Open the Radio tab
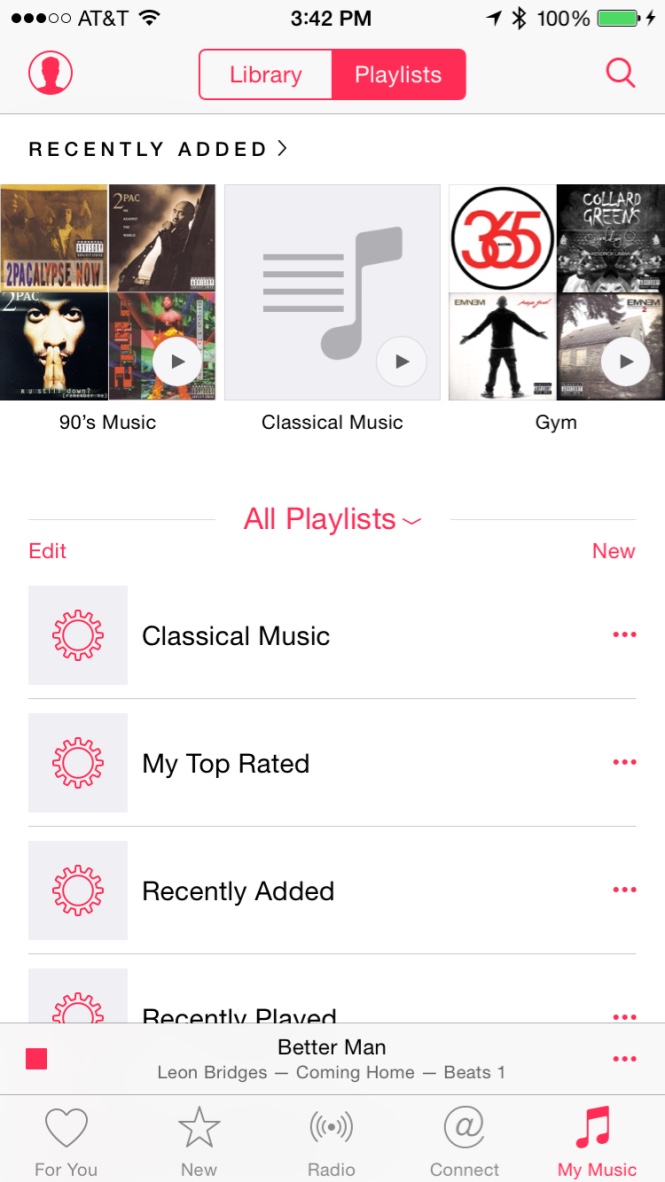Screen dimensions: 665x1182 (x=332, y=1141)
